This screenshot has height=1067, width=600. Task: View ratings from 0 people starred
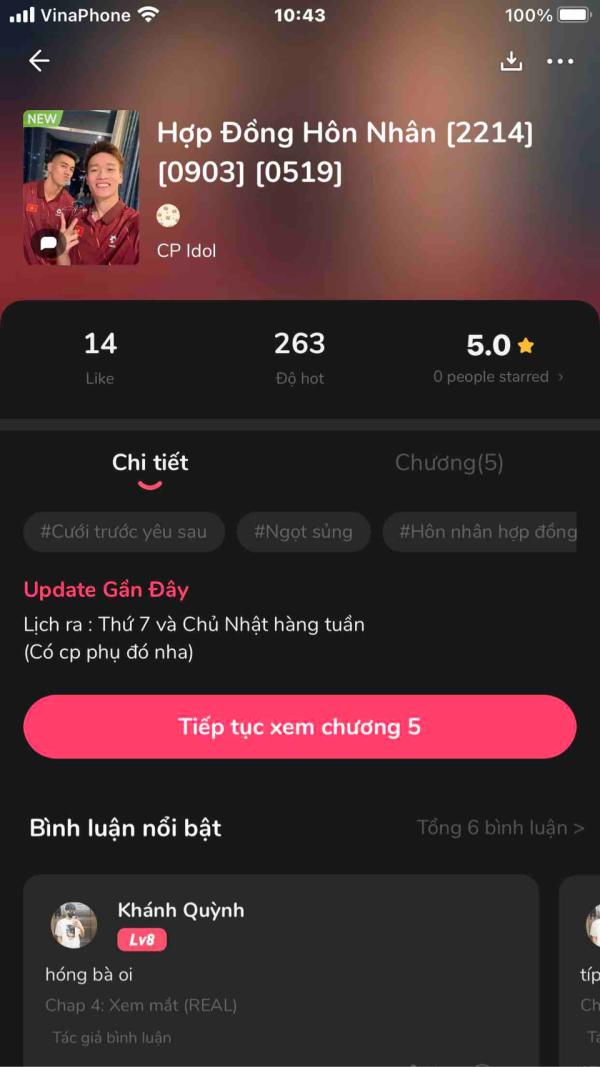point(498,377)
